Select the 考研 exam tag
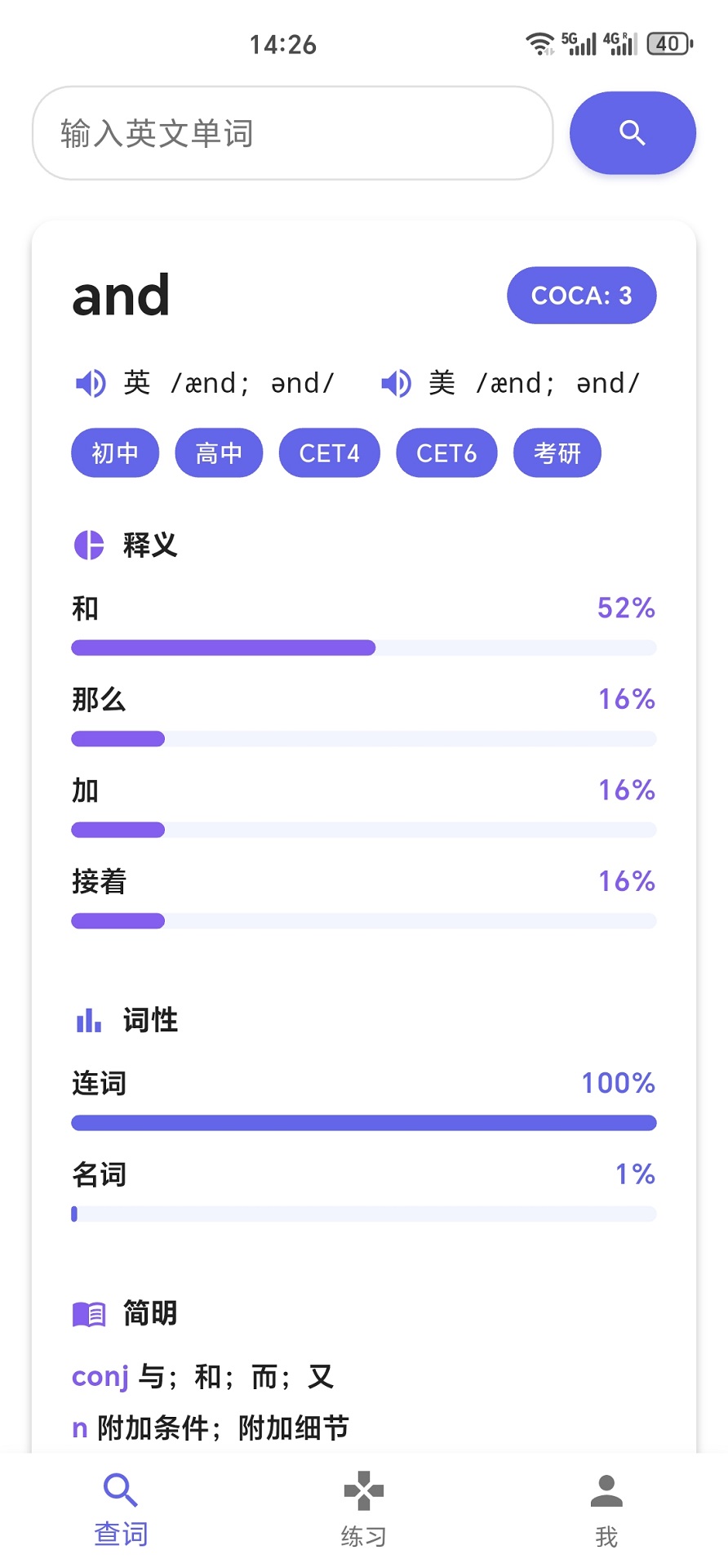 point(556,452)
